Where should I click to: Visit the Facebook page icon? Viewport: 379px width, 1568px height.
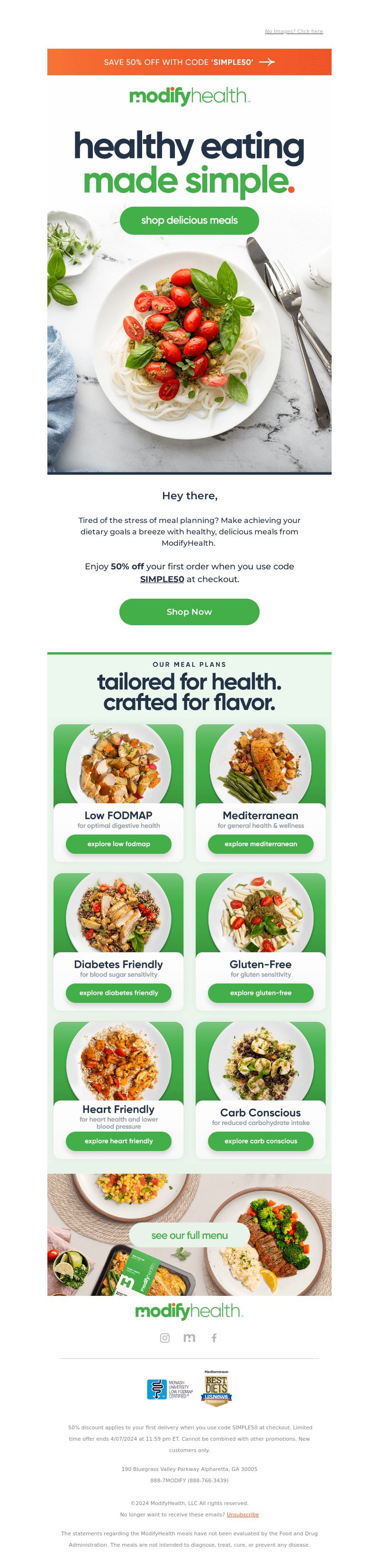click(x=214, y=1338)
